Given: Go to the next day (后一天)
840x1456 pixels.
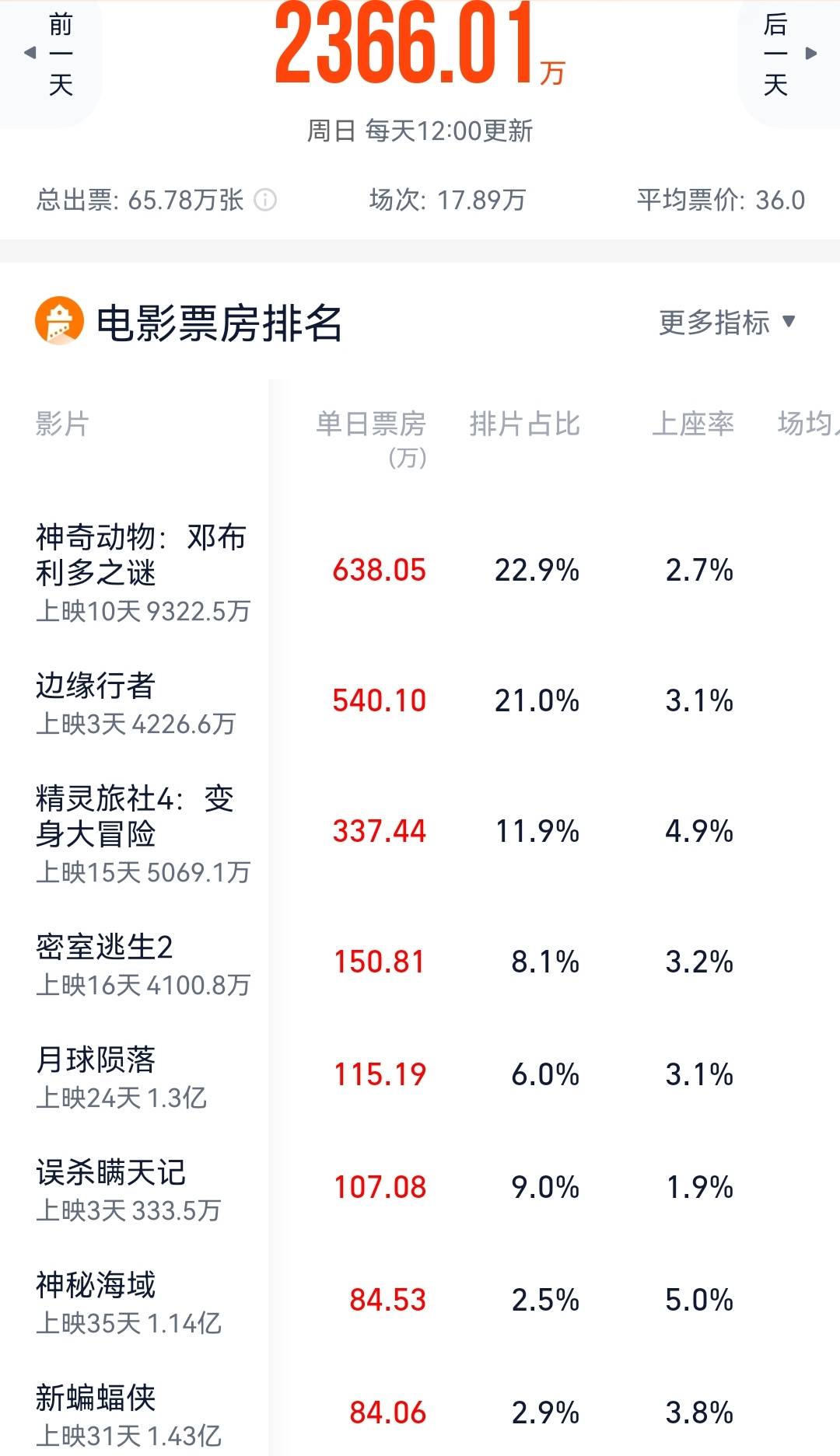Looking at the screenshot, I should click(789, 54).
